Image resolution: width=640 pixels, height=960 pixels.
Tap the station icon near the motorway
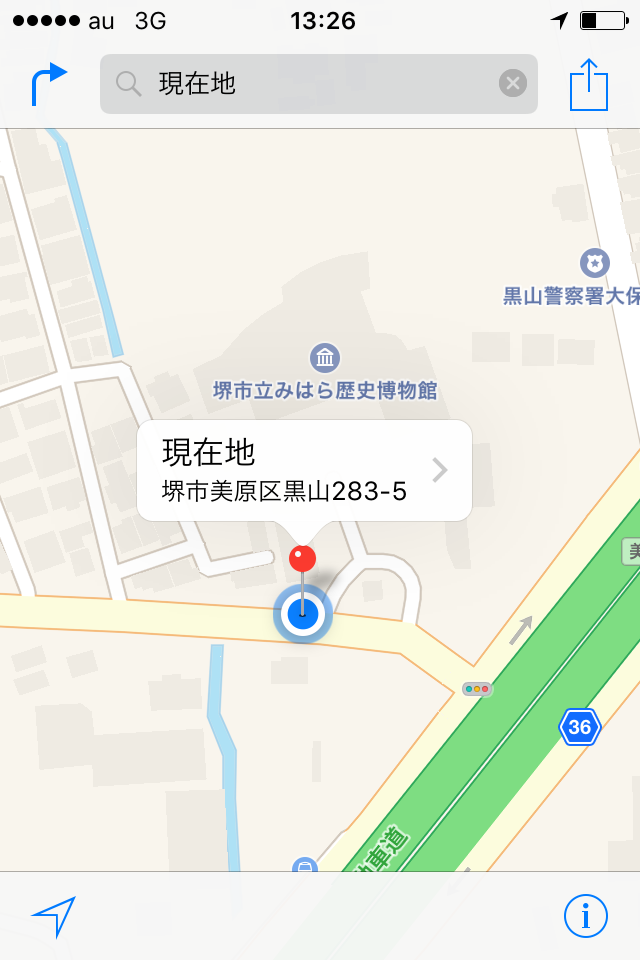point(304,865)
